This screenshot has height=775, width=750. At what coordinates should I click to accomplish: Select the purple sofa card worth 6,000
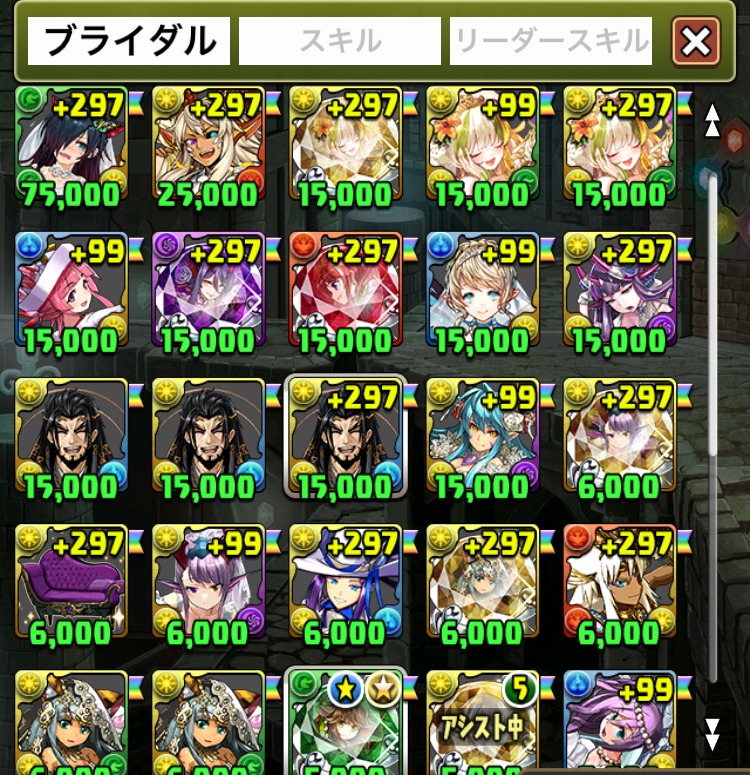coord(72,584)
